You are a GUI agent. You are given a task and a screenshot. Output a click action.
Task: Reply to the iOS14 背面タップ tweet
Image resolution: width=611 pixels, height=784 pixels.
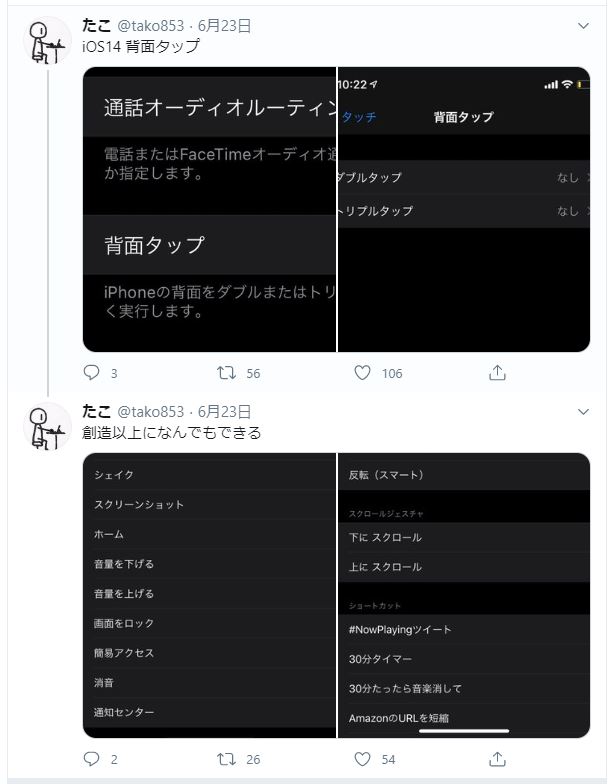click(92, 373)
